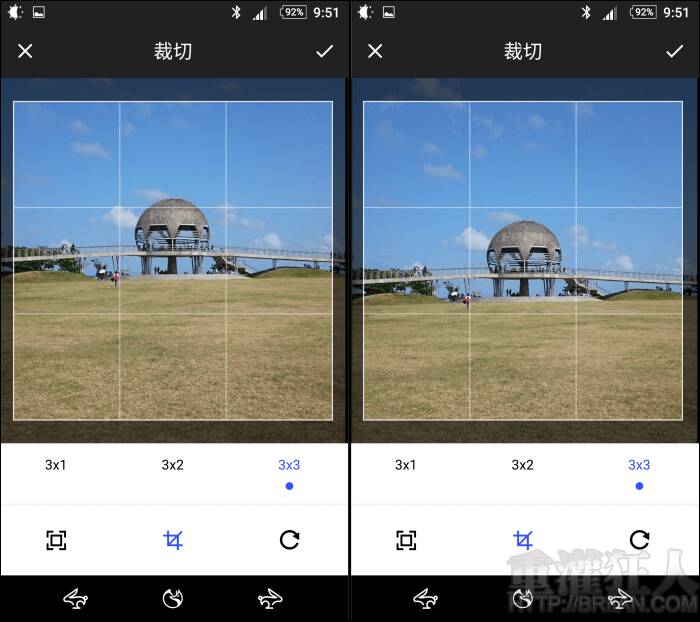Viewport: 700px width, 622px height.
Task: Tap the fit-to-frame icon in the left screenshot
Action: [56, 541]
